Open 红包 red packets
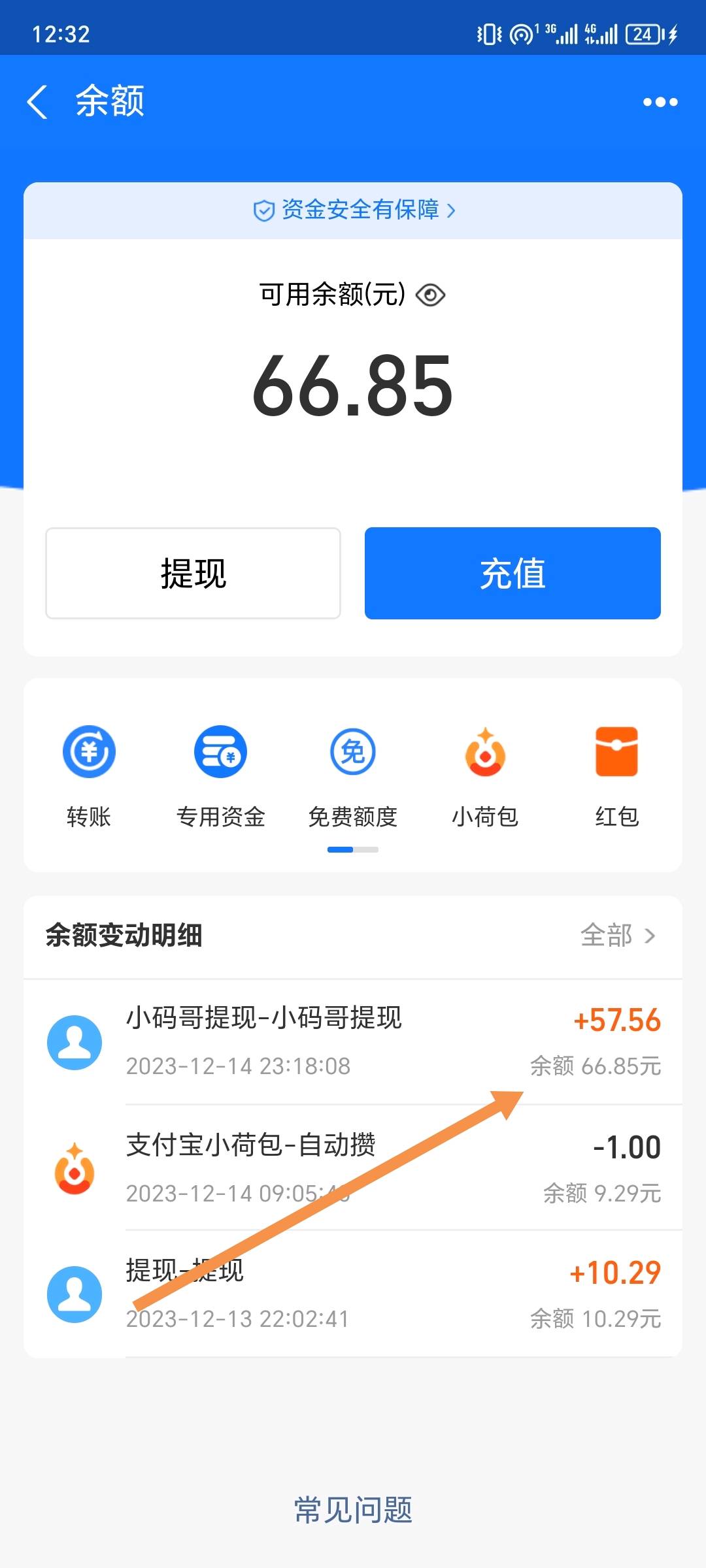This screenshot has width=706, height=1568. [x=616, y=776]
